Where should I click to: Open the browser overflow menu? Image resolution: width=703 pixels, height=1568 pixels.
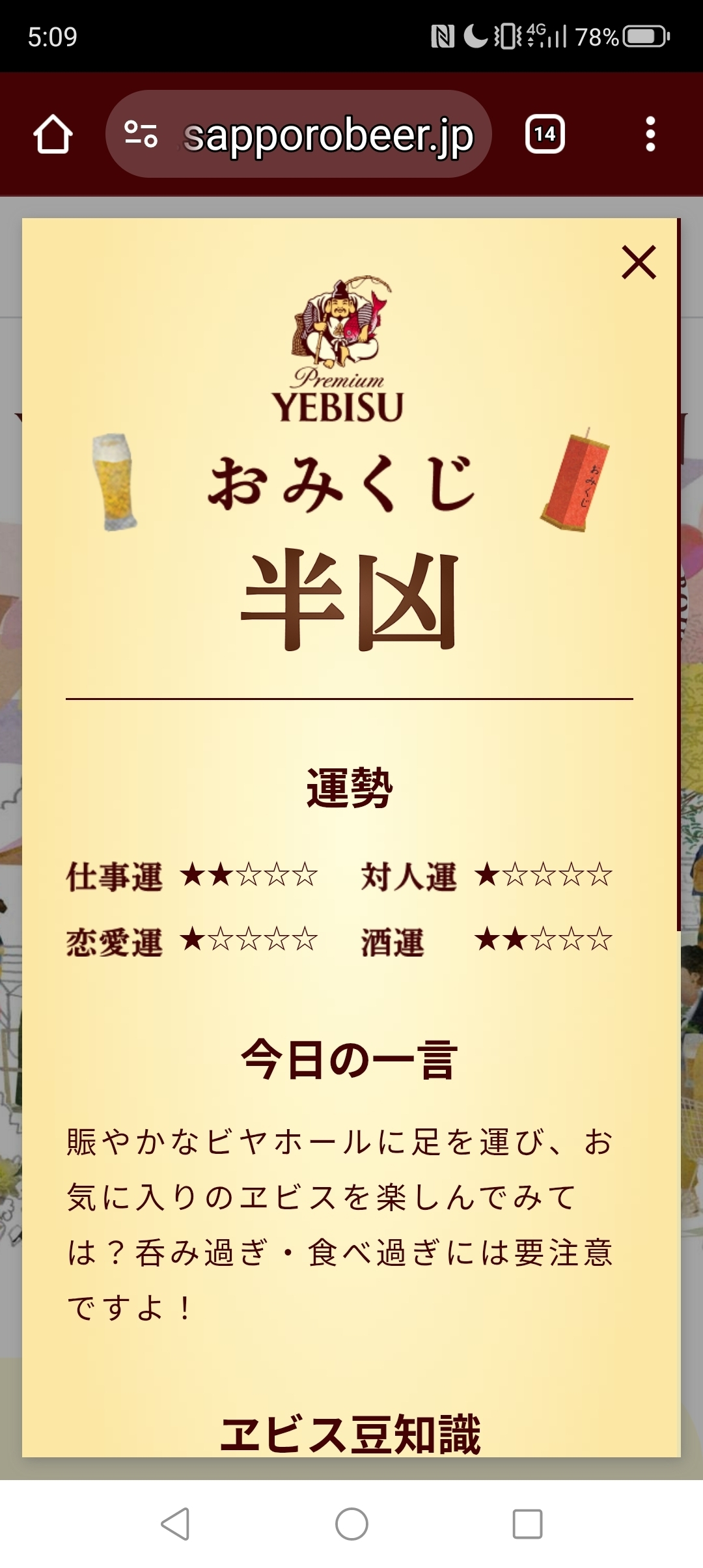(x=650, y=135)
